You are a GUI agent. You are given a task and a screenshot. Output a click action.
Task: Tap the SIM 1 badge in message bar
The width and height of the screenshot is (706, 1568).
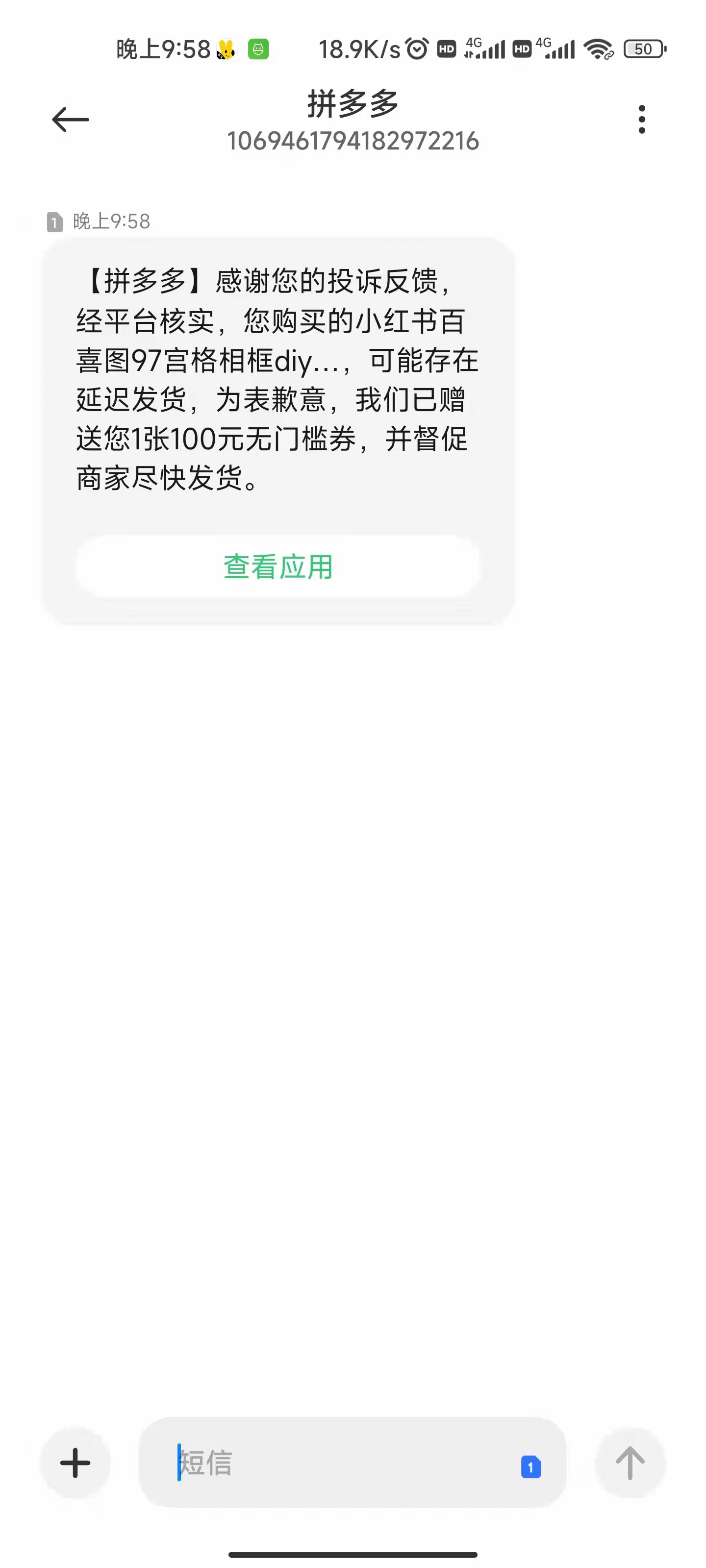coord(531,1467)
